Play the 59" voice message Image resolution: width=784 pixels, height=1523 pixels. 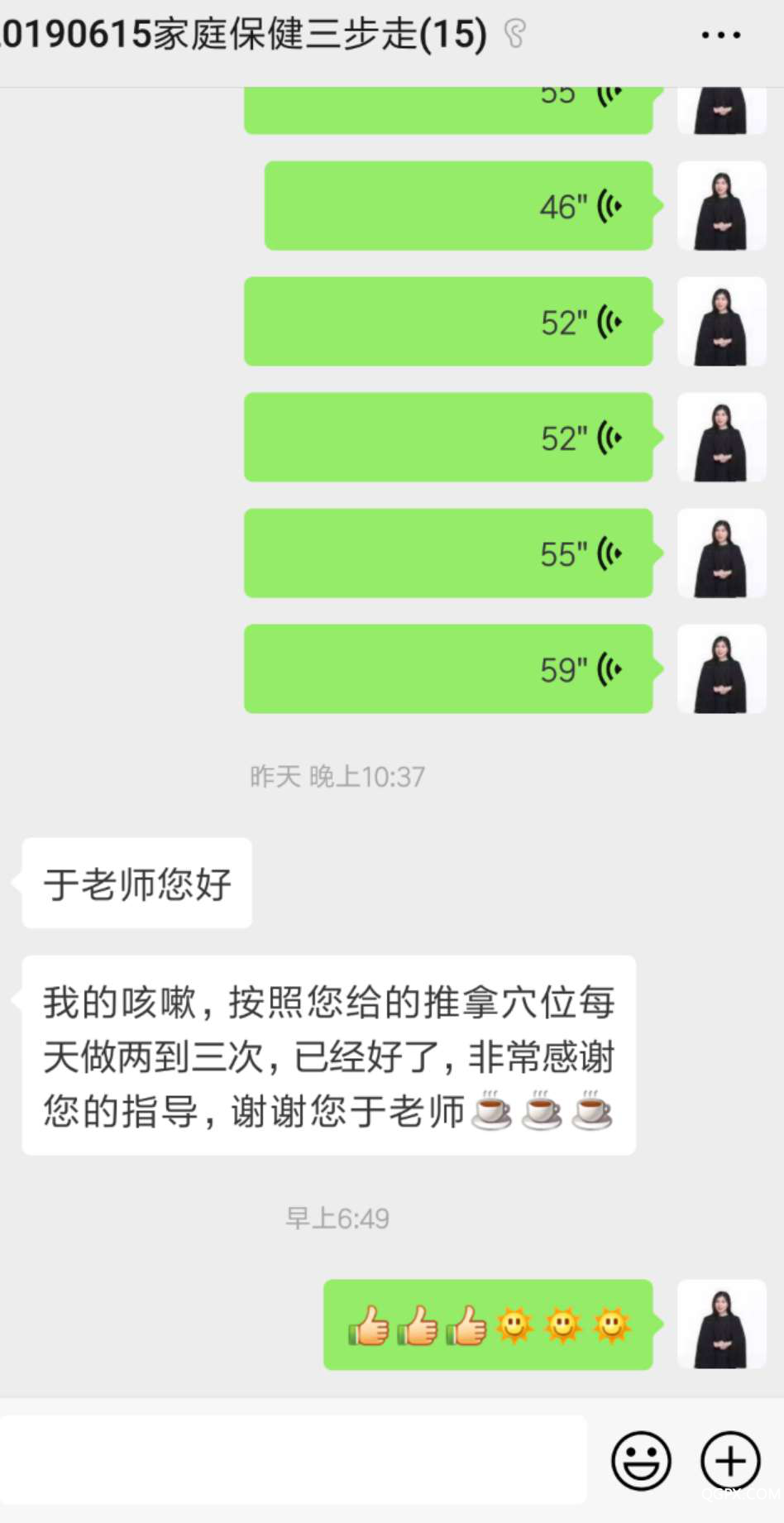[448, 669]
